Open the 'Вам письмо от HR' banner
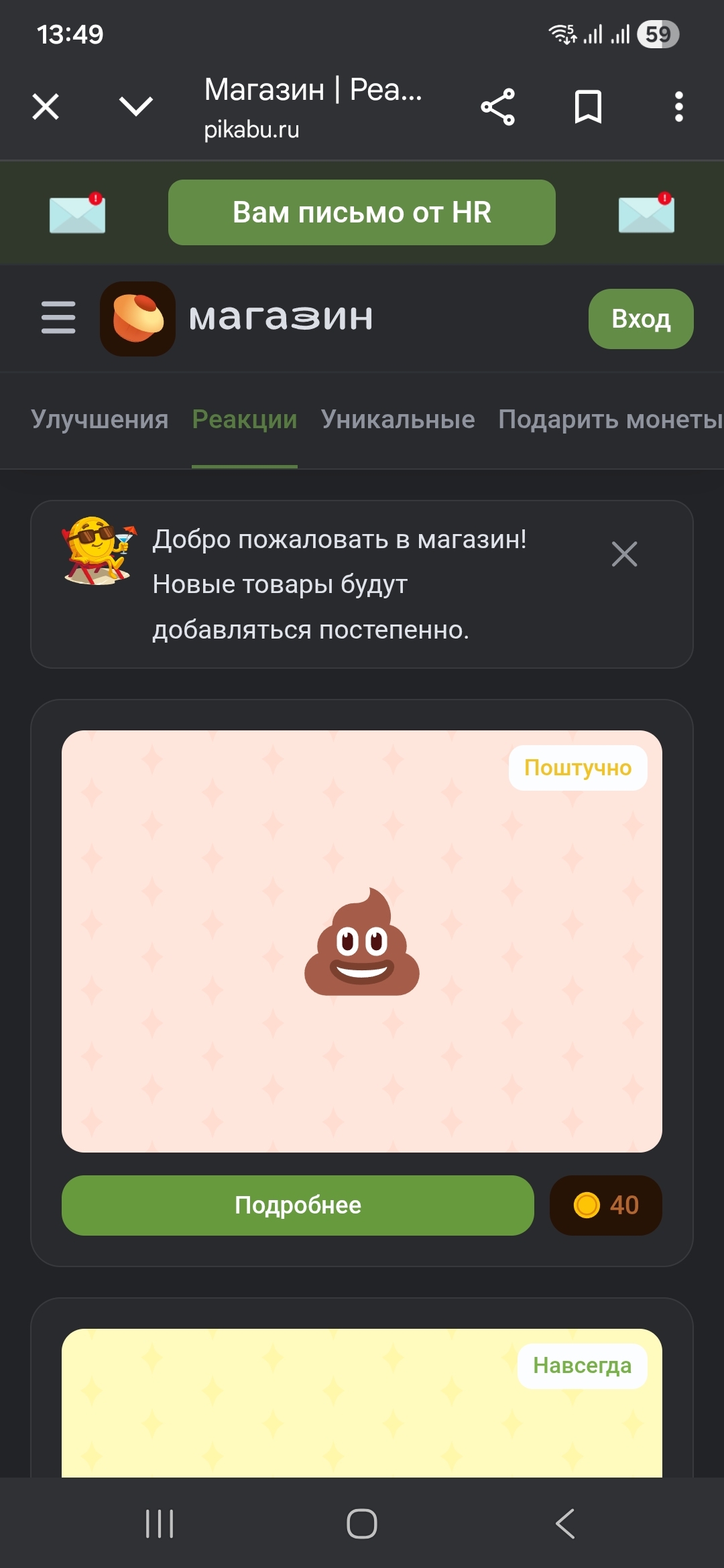 click(x=361, y=212)
